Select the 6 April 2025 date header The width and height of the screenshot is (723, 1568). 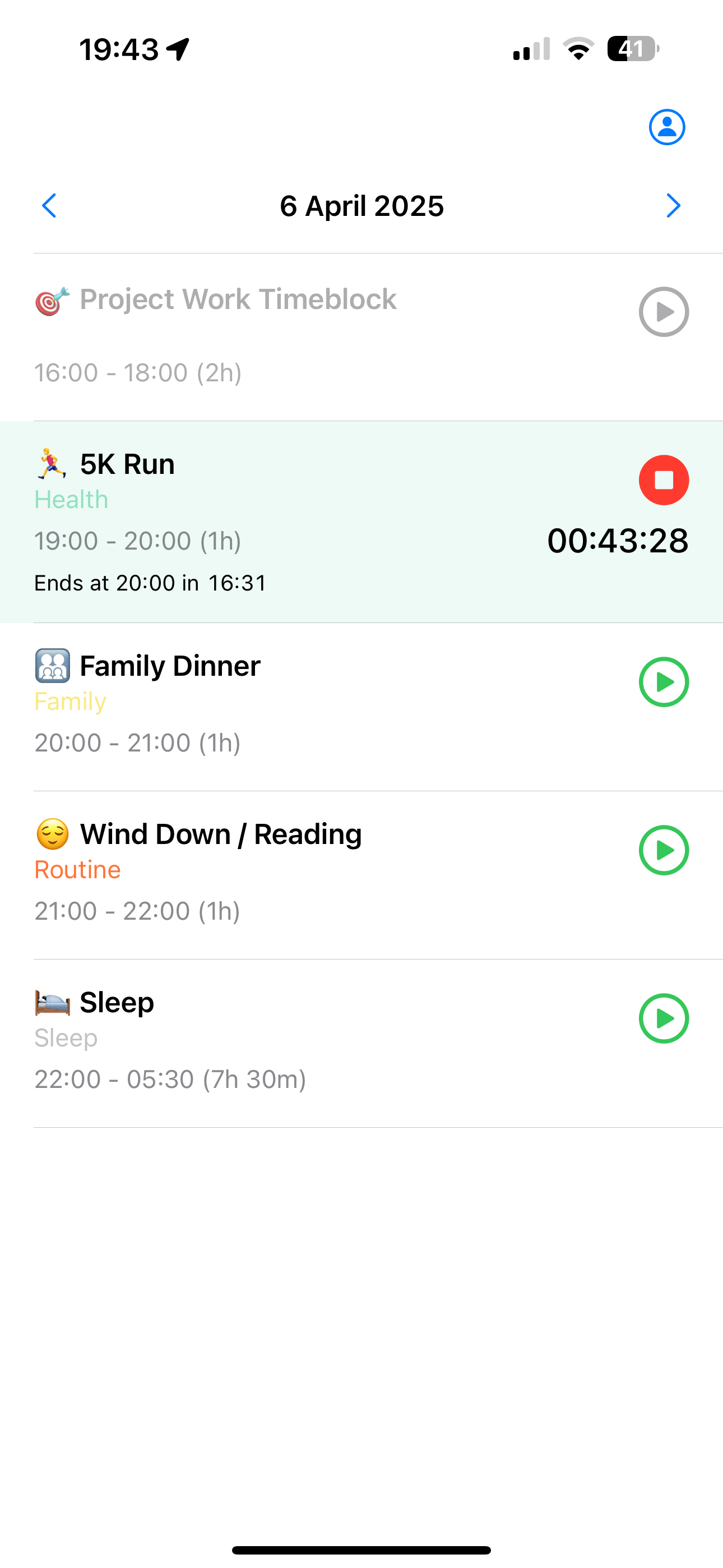click(361, 206)
